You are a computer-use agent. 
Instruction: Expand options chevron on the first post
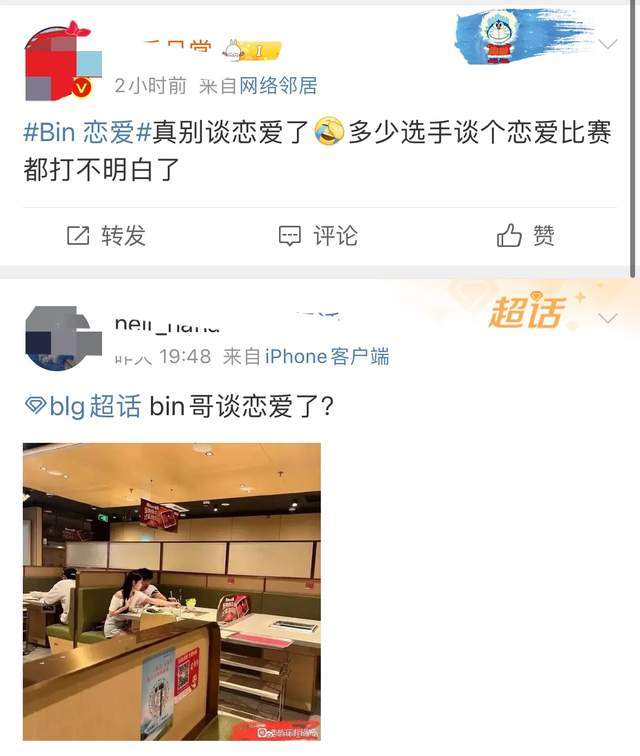(x=608, y=45)
